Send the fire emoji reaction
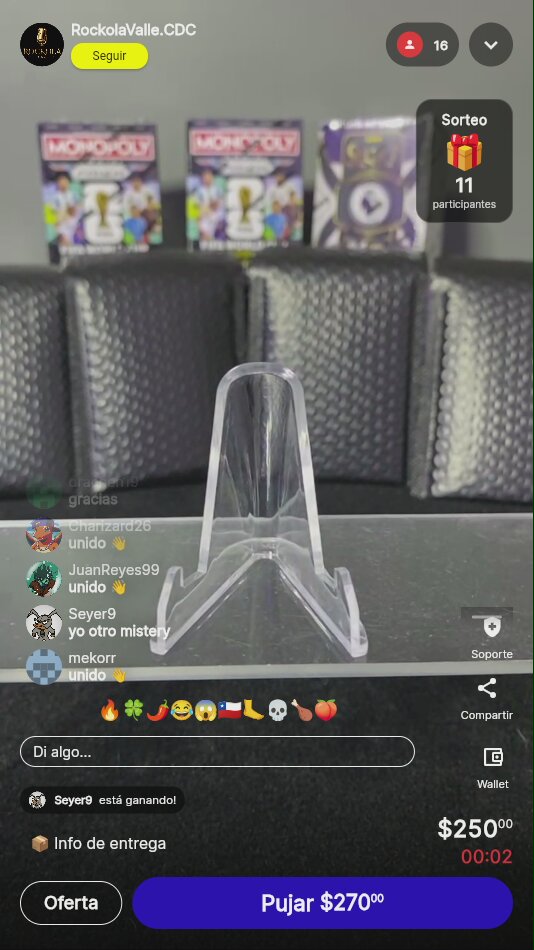The height and width of the screenshot is (950, 534). click(109, 709)
